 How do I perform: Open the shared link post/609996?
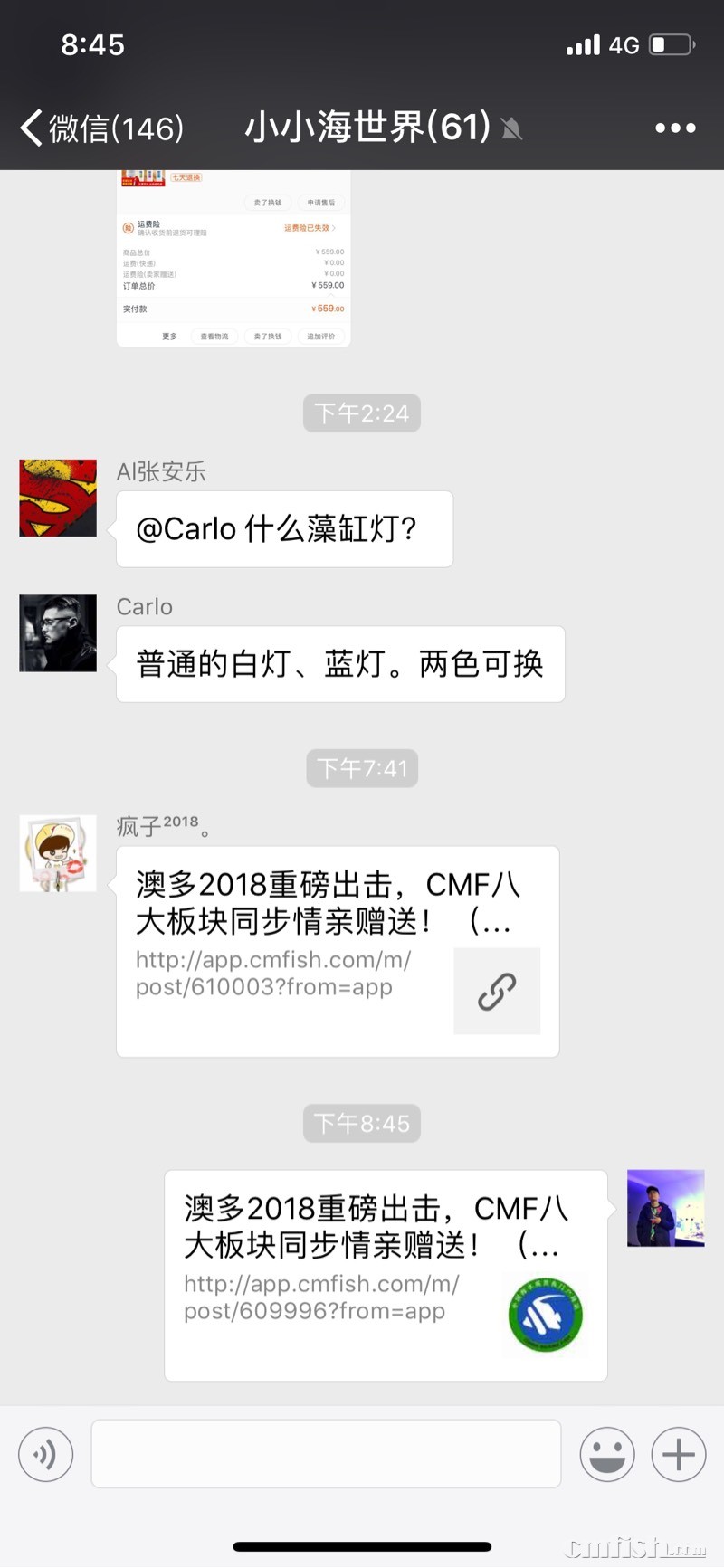point(386,1275)
